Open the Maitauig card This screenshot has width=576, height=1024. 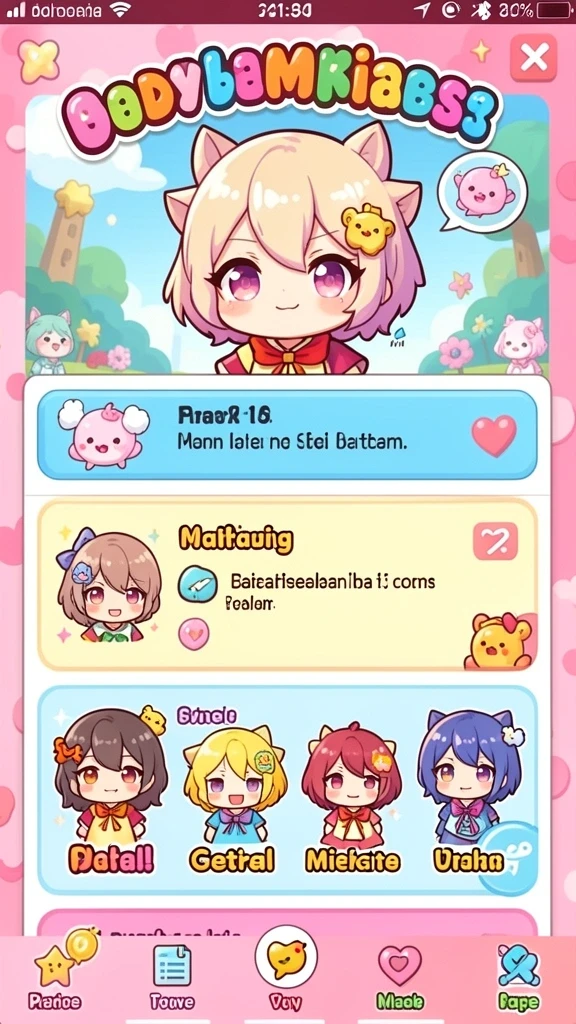coord(287,584)
